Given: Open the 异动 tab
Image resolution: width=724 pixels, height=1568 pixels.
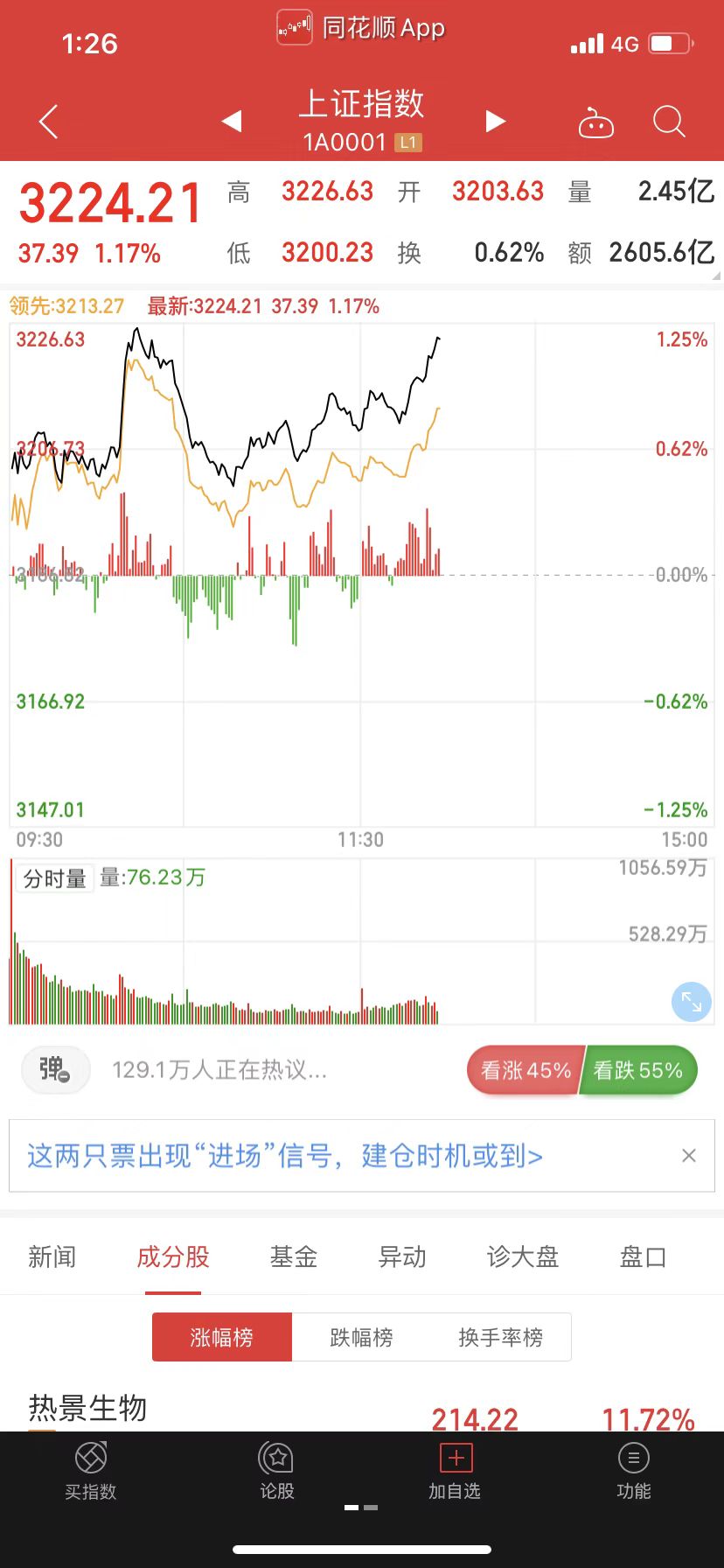Looking at the screenshot, I should click(x=402, y=1257).
